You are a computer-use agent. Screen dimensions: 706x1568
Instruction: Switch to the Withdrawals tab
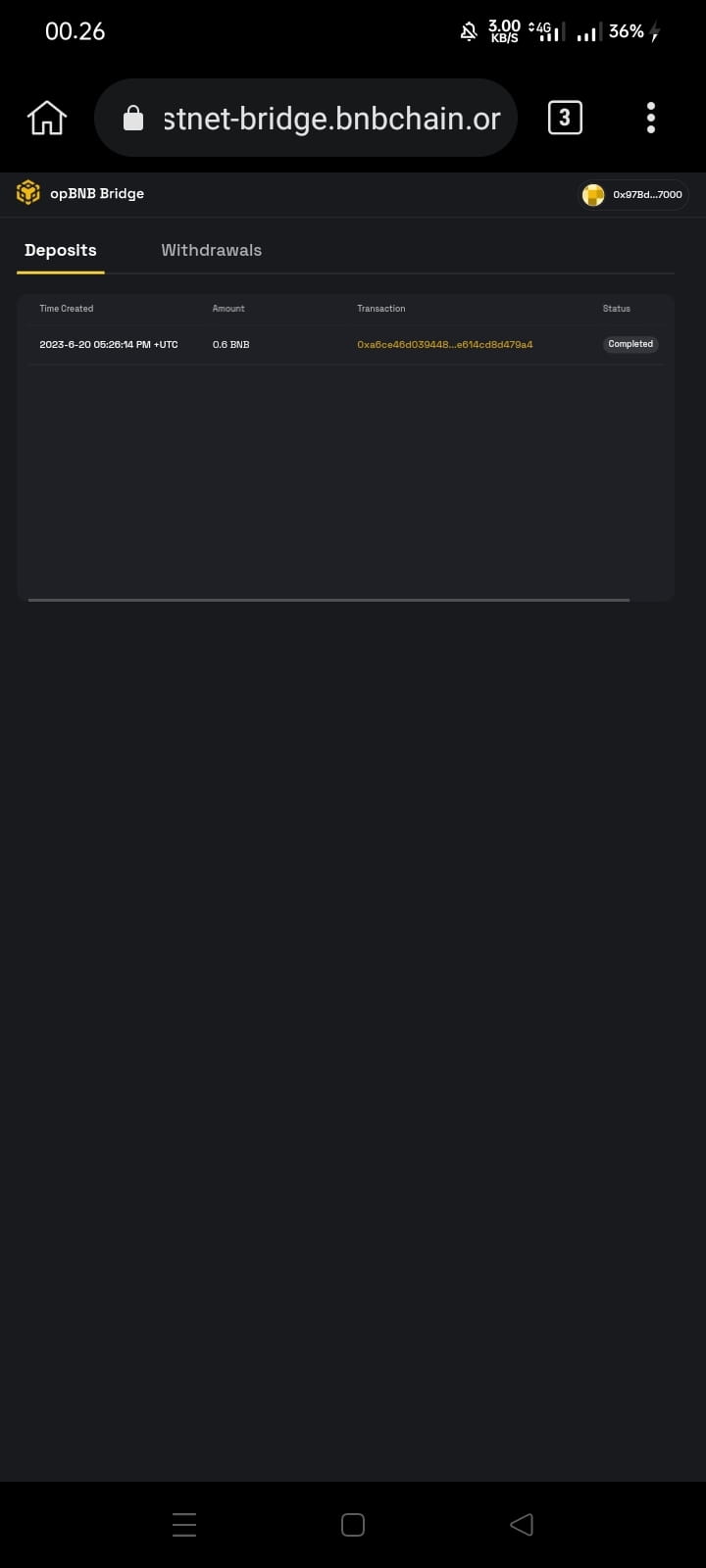pos(211,250)
